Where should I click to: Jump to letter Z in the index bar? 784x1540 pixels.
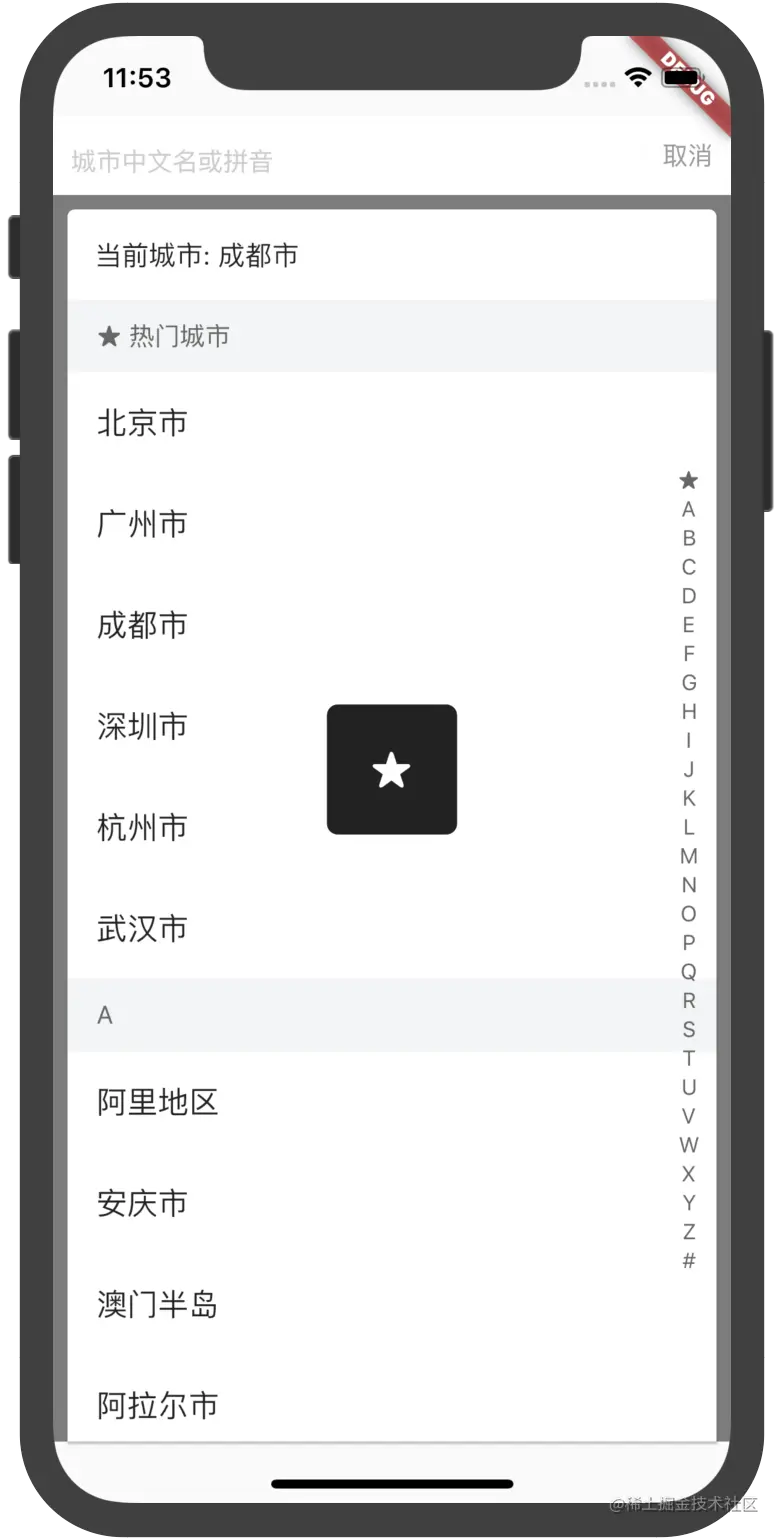click(x=688, y=1232)
